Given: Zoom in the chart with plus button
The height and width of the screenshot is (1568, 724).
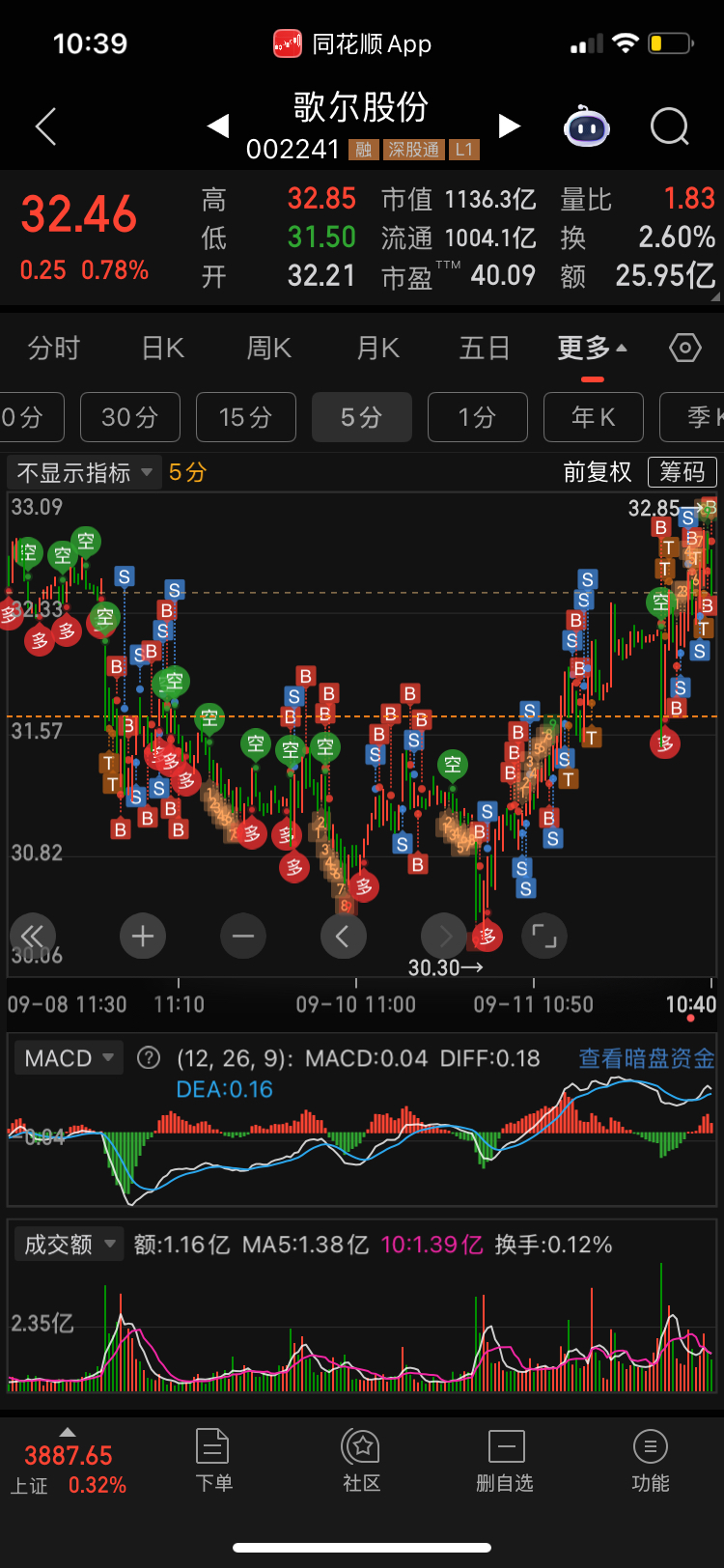Looking at the screenshot, I should pyautogui.click(x=143, y=936).
